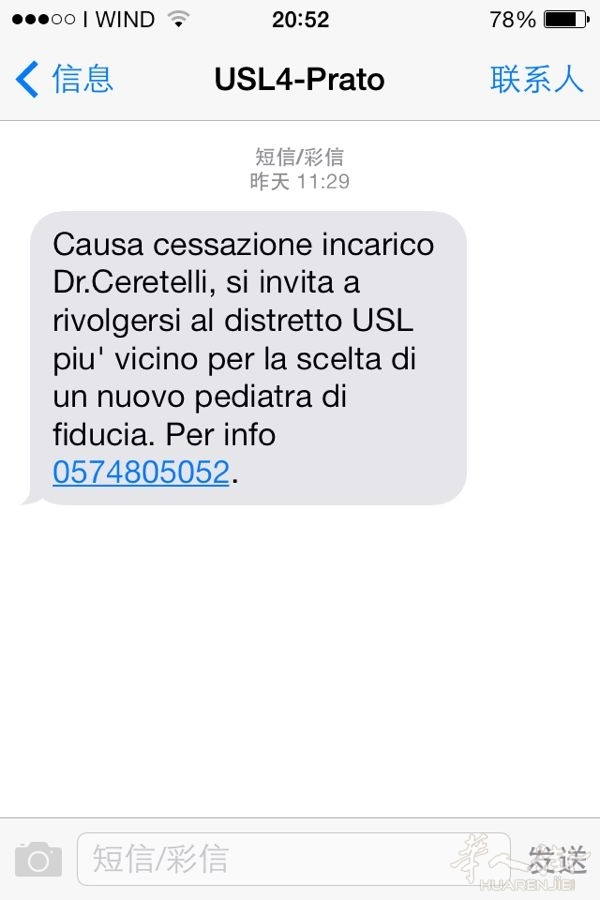Open the camera to attach a photo
Image resolution: width=600 pixels, height=900 pixels.
click(38, 859)
